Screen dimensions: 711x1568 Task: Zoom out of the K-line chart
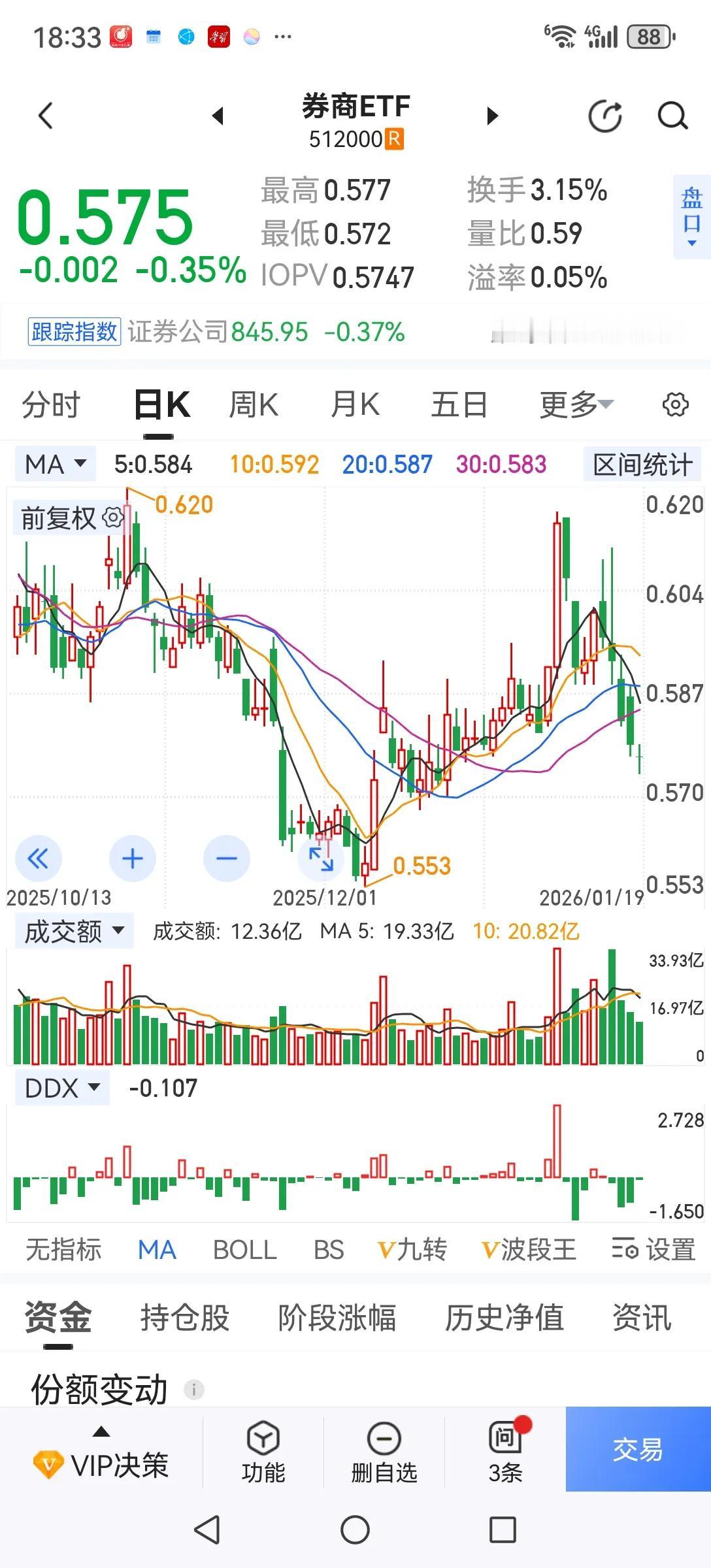227,859
